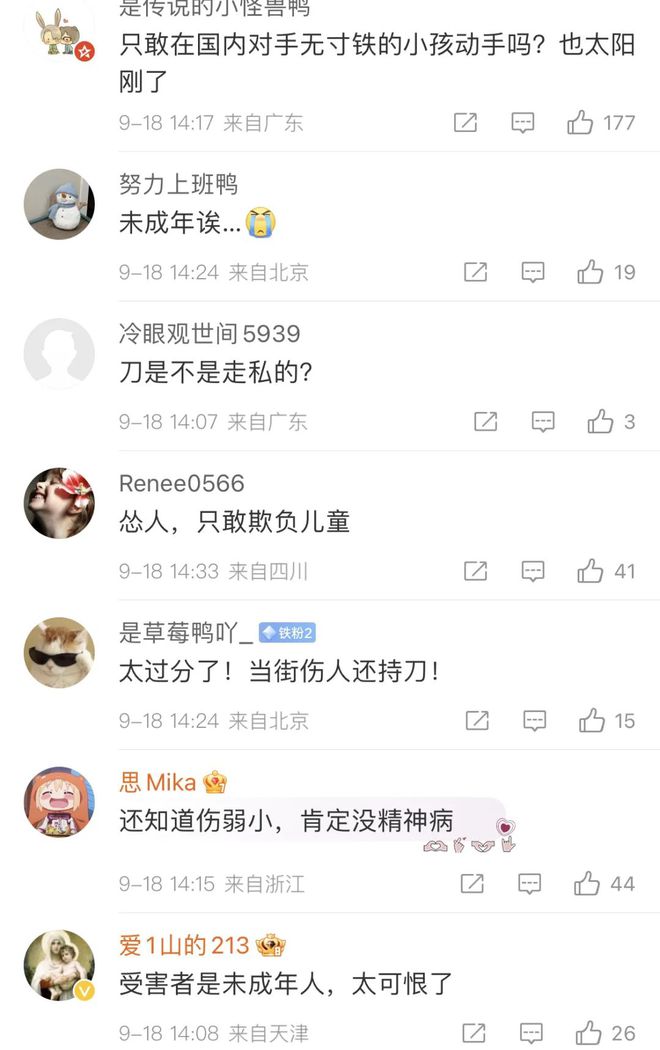Open the profile avatar of 努力上班鸭
The height and width of the screenshot is (1050, 660).
(59, 204)
